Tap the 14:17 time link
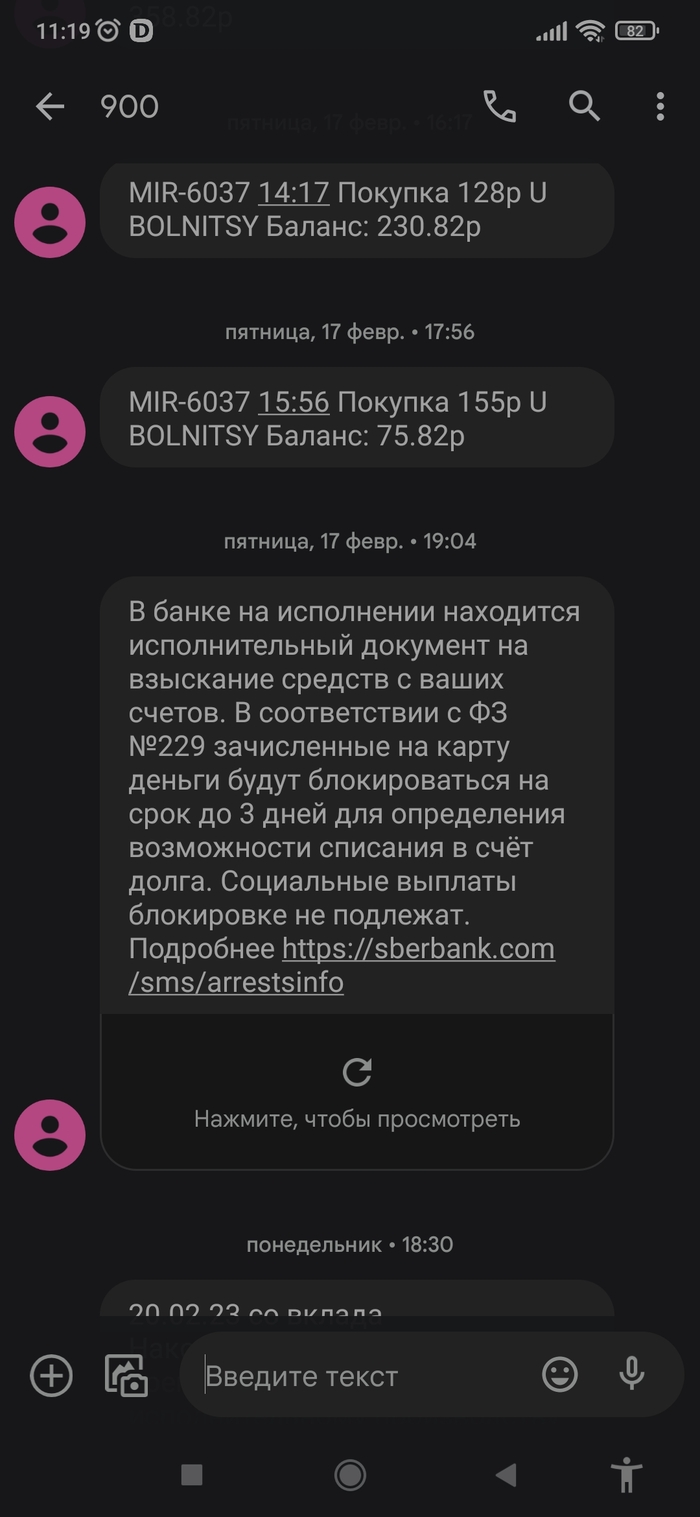700x1517 pixels. pos(293,192)
